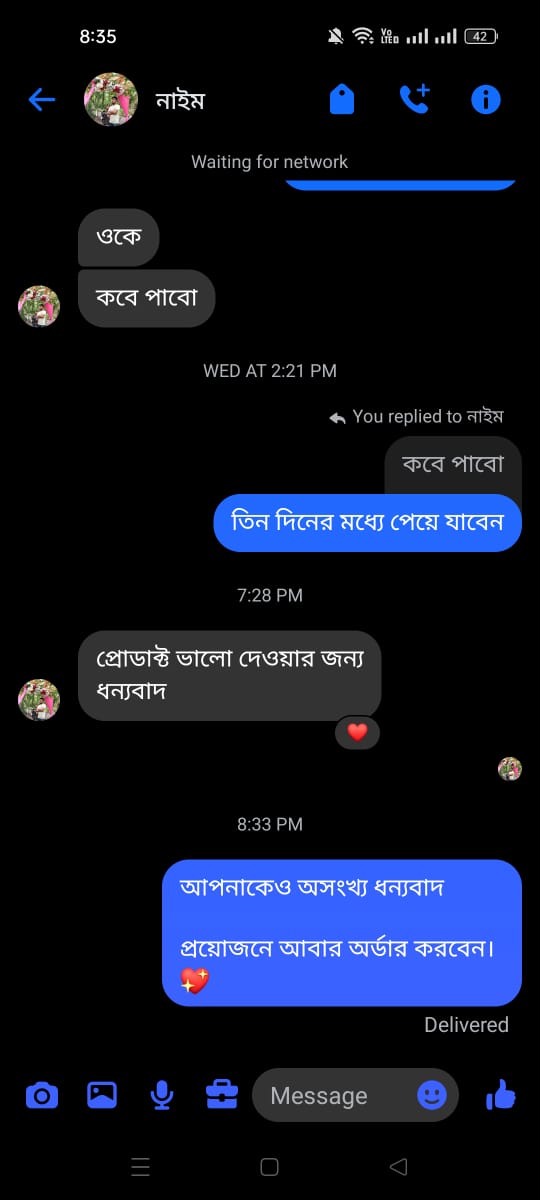Open the briefcase business tools icon
This screenshot has width=540, height=1200.
pos(221,1095)
